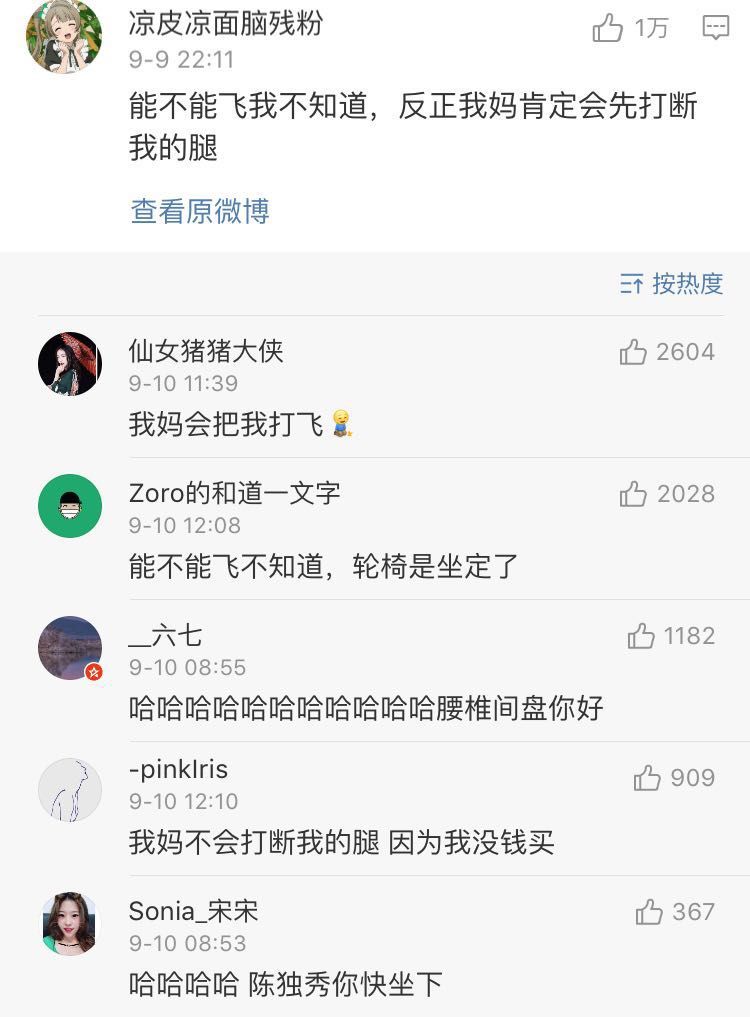Like __六七's comment

pos(641,636)
